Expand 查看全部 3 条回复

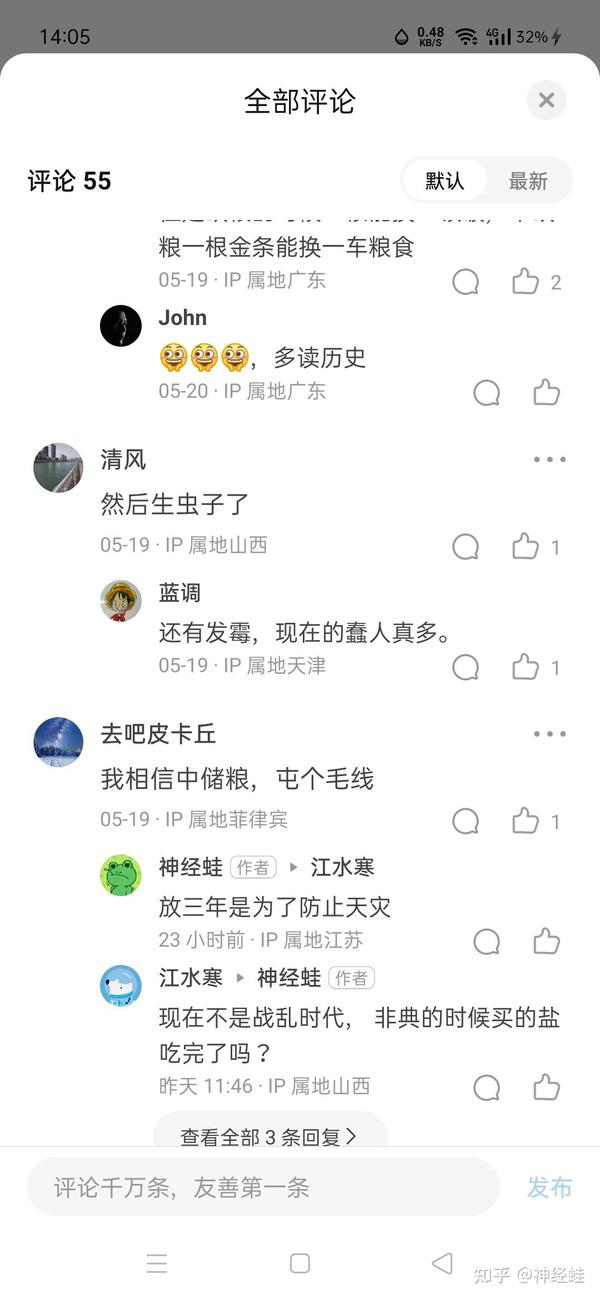click(268, 1137)
